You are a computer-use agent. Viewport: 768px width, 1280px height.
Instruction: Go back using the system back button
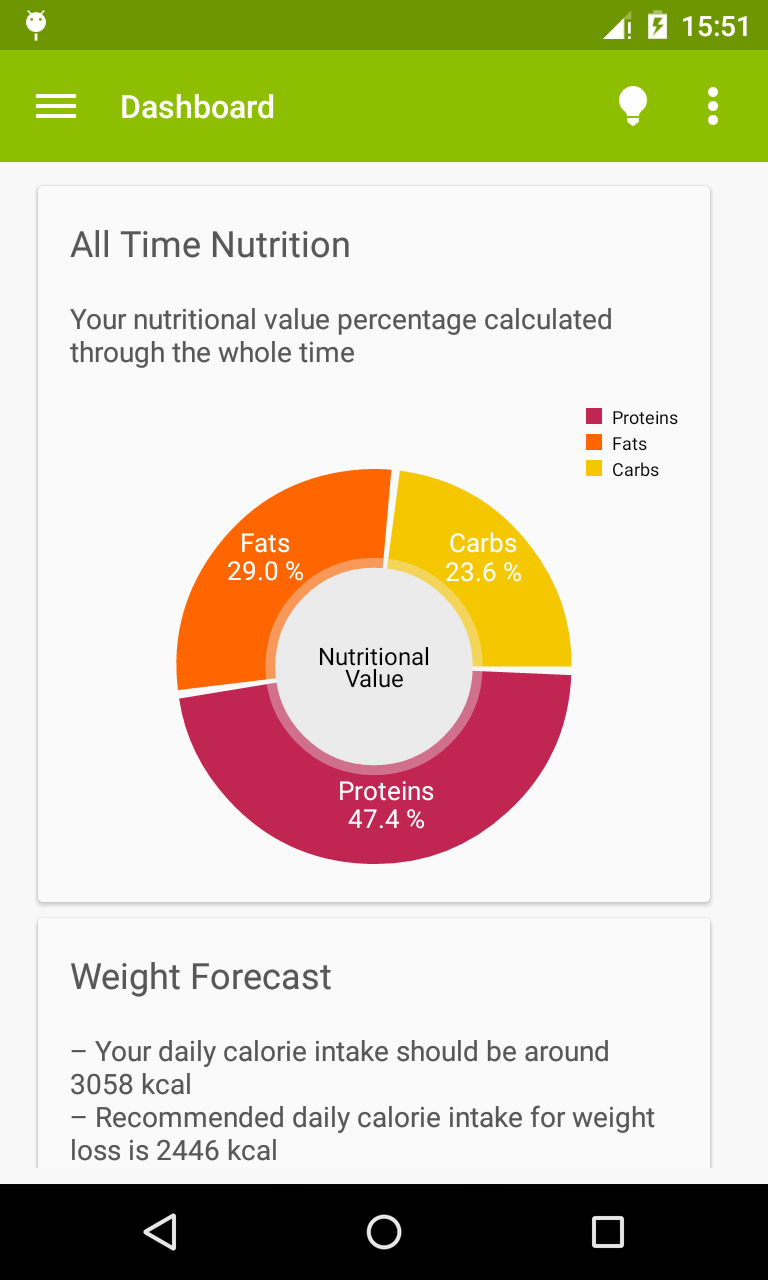pyautogui.click(x=160, y=1232)
